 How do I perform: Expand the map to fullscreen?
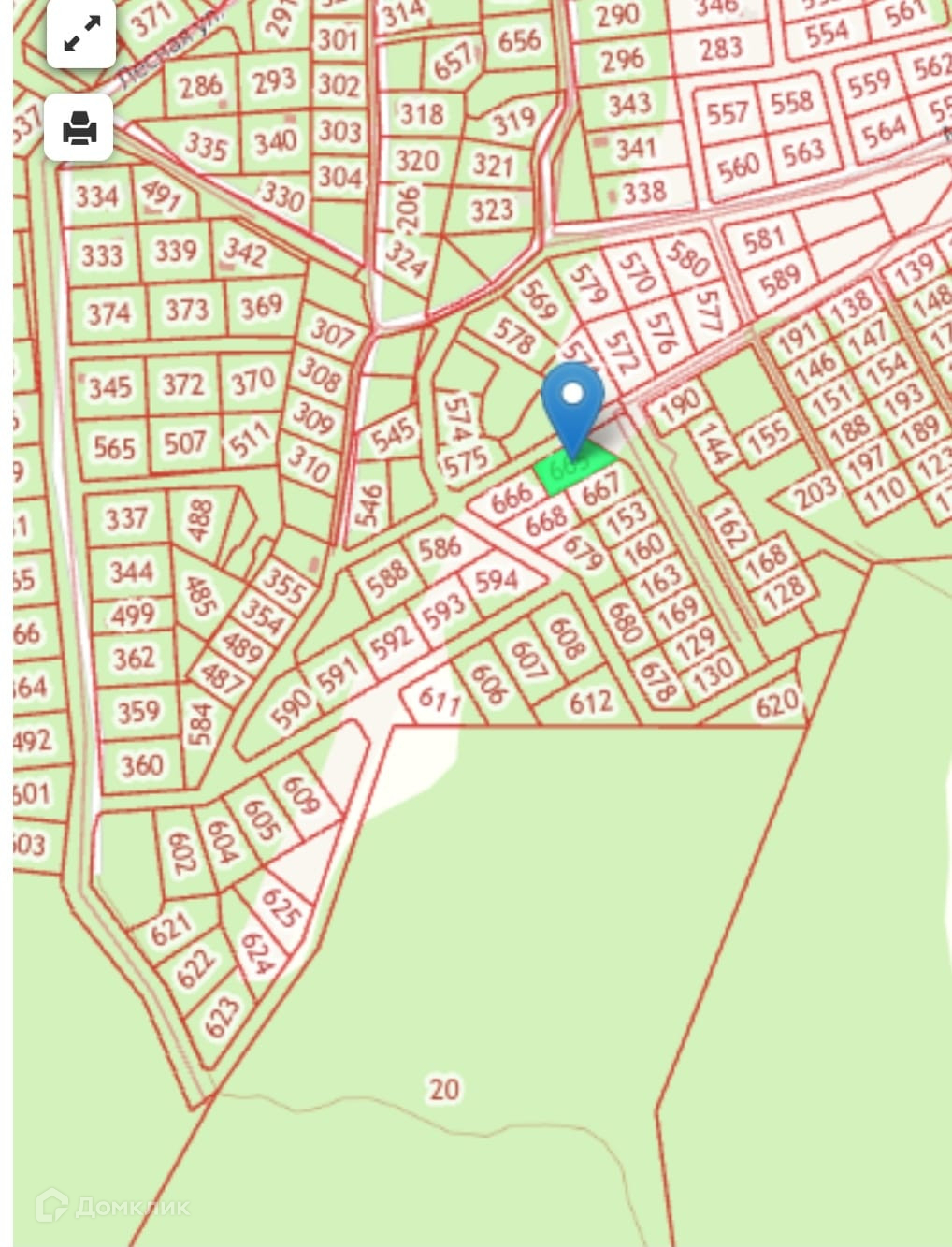81,35
